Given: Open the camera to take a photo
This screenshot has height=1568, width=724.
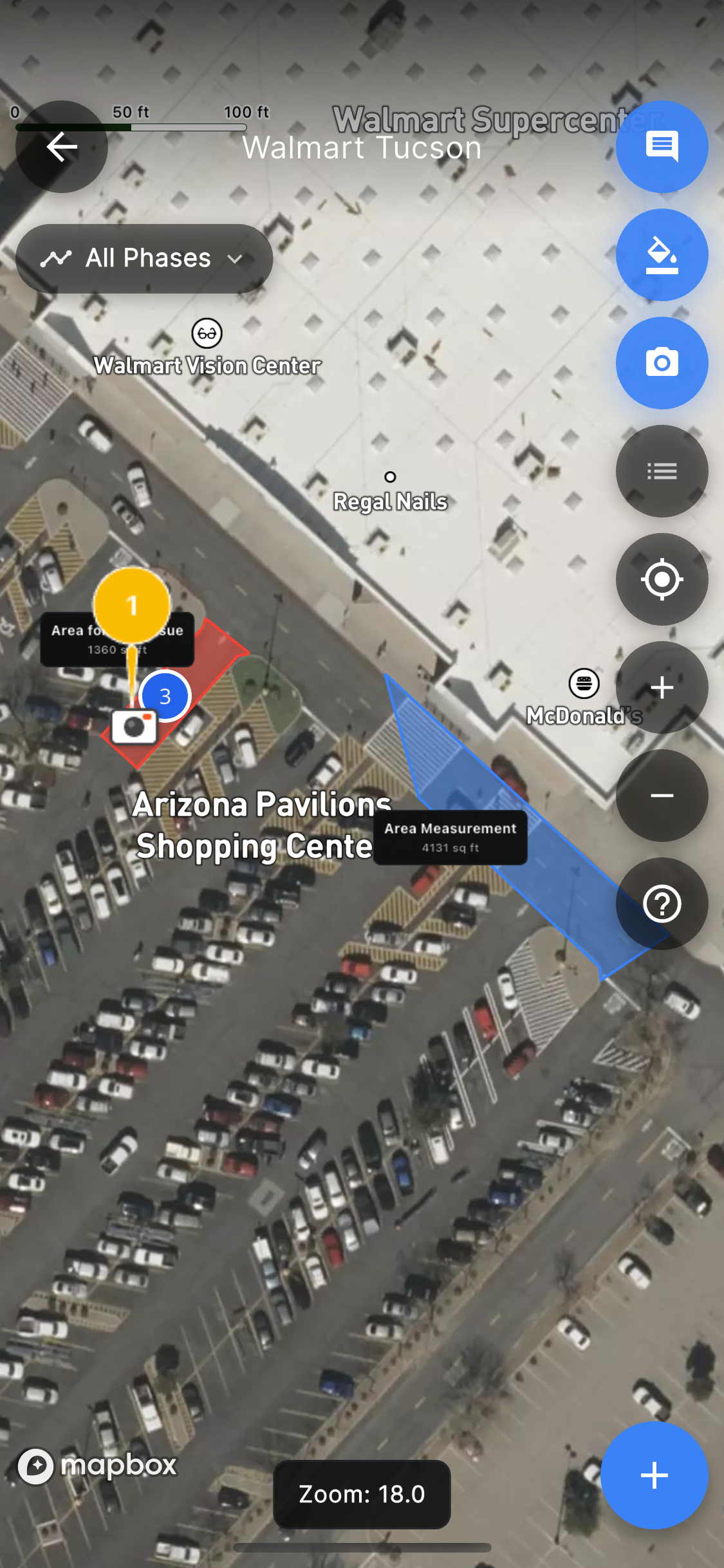Looking at the screenshot, I should pos(662,363).
